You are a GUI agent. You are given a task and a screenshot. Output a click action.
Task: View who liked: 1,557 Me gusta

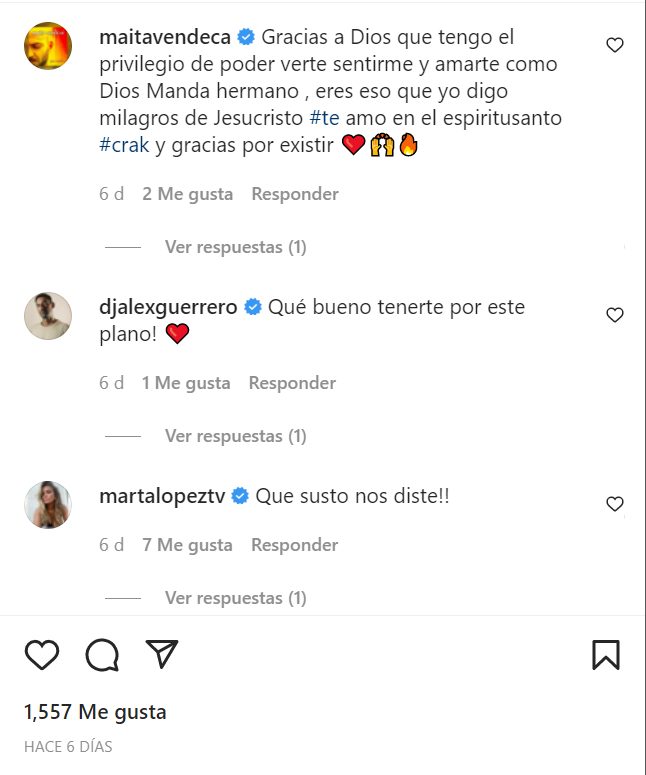tap(95, 712)
